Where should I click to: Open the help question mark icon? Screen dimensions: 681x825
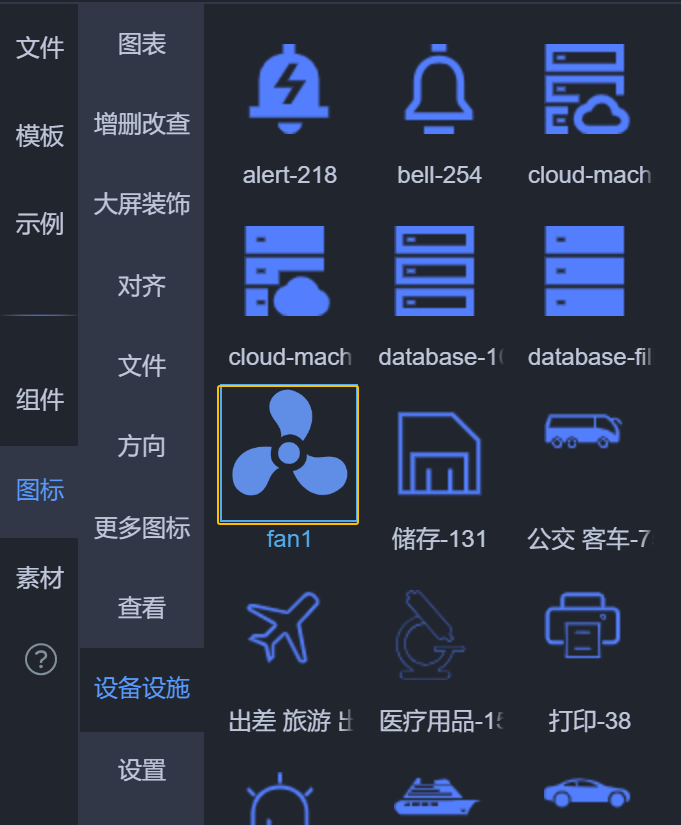[x=40, y=659]
